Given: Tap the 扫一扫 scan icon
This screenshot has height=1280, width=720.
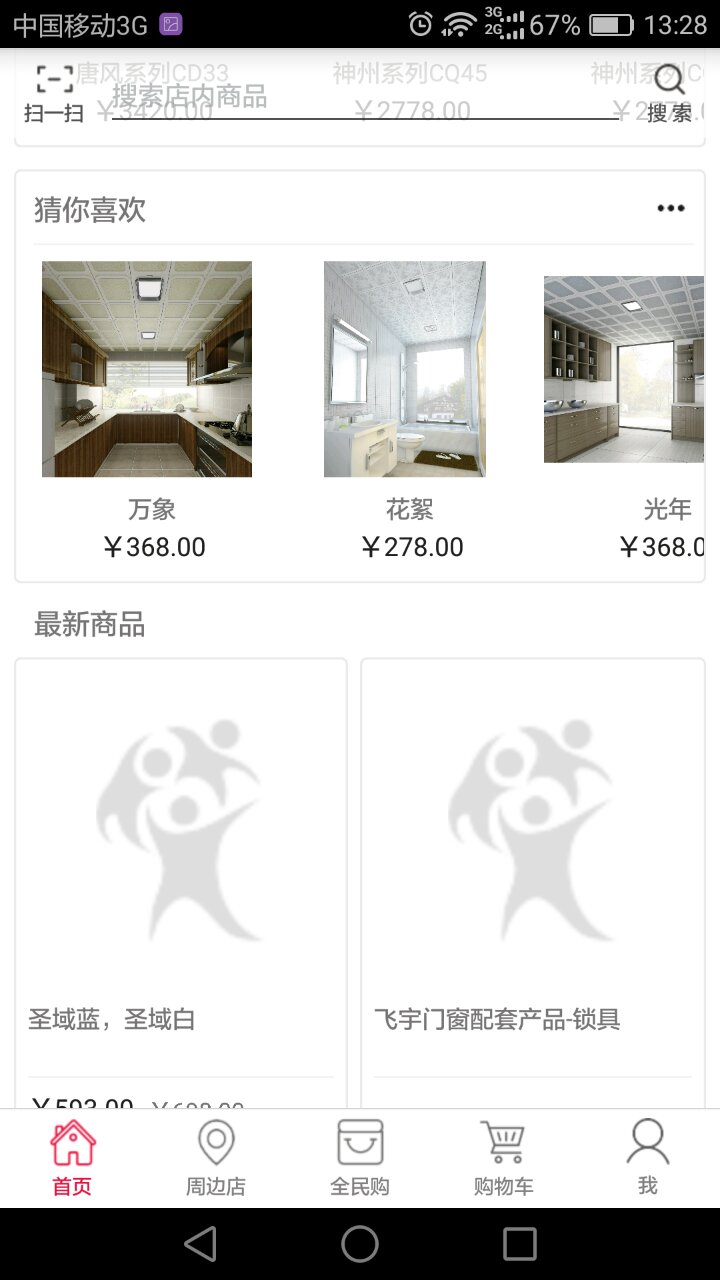Looking at the screenshot, I should (54, 92).
